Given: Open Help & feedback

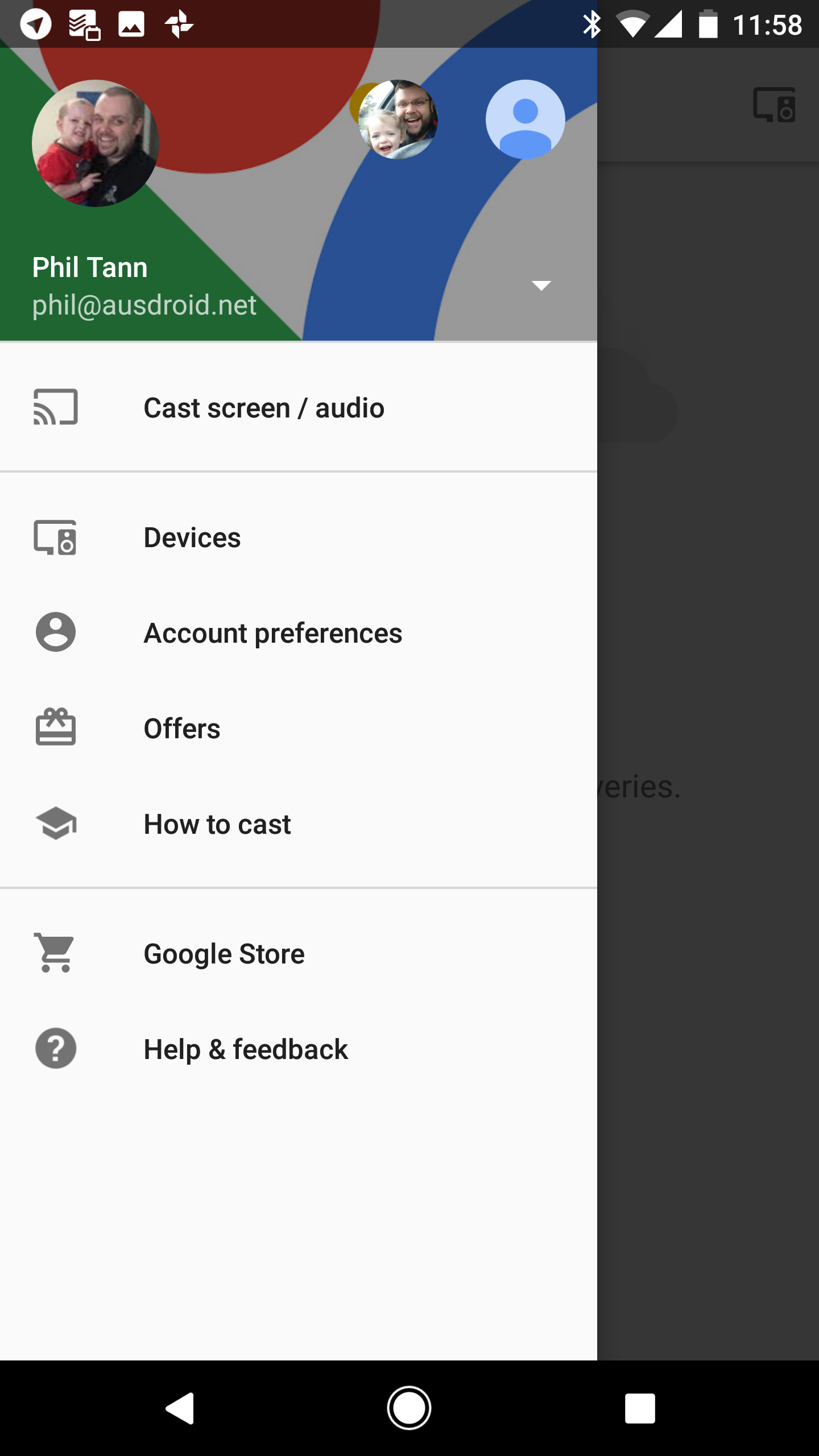Looking at the screenshot, I should (x=299, y=1049).
